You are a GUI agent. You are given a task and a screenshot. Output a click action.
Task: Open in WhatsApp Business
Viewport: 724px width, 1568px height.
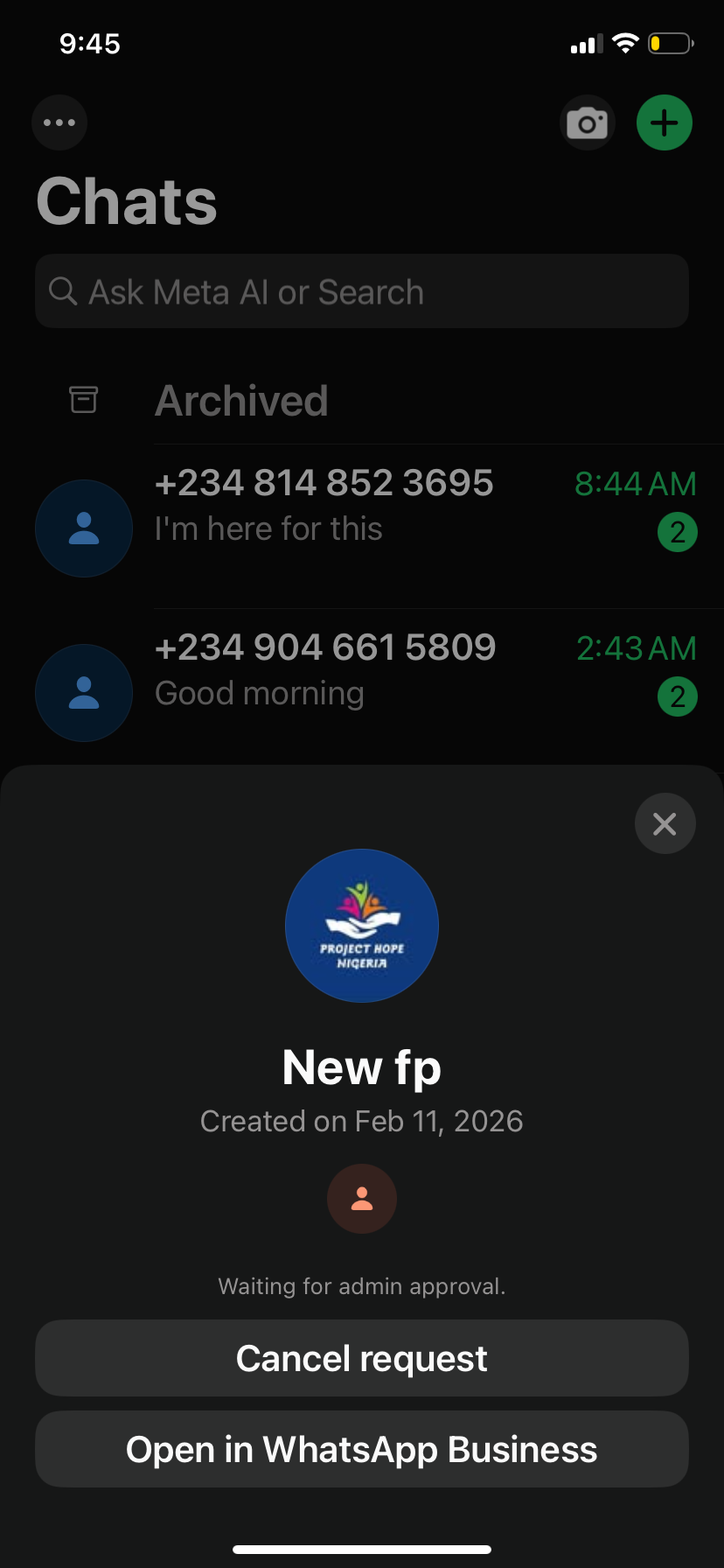click(x=361, y=1449)
